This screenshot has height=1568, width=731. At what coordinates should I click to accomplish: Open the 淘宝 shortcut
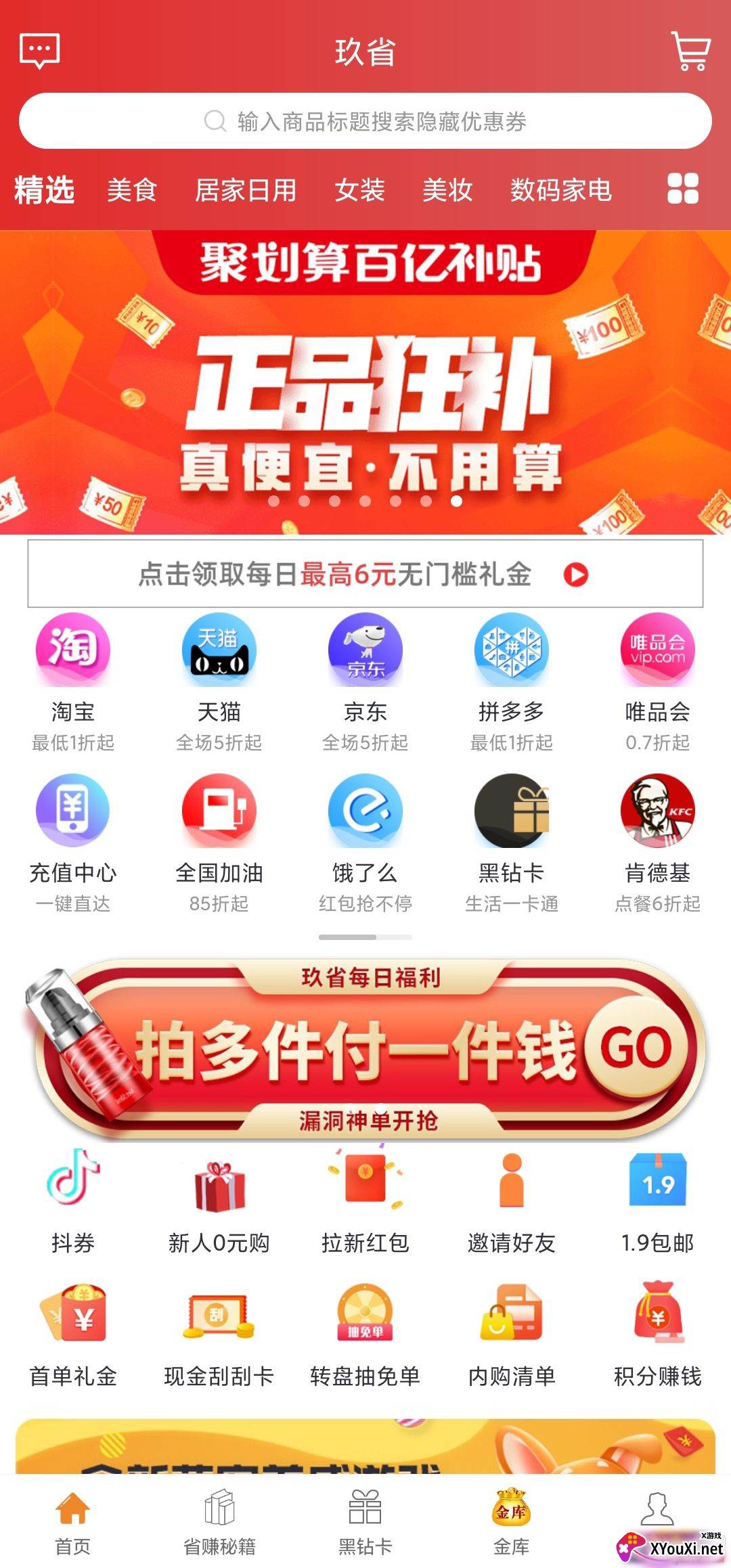(x=73, y=680)
